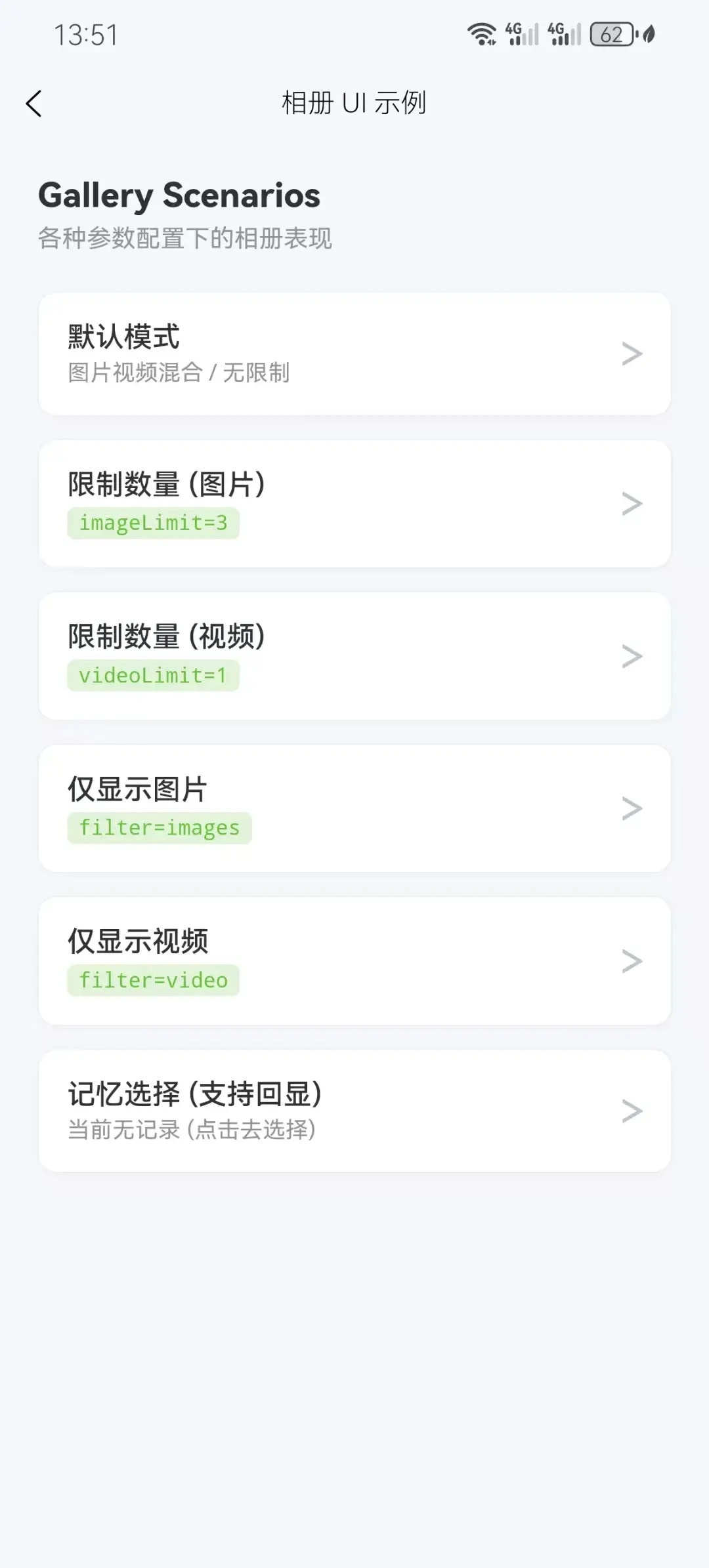Open 限制数量 (图片) with imageLimit=3

[354, 503]
